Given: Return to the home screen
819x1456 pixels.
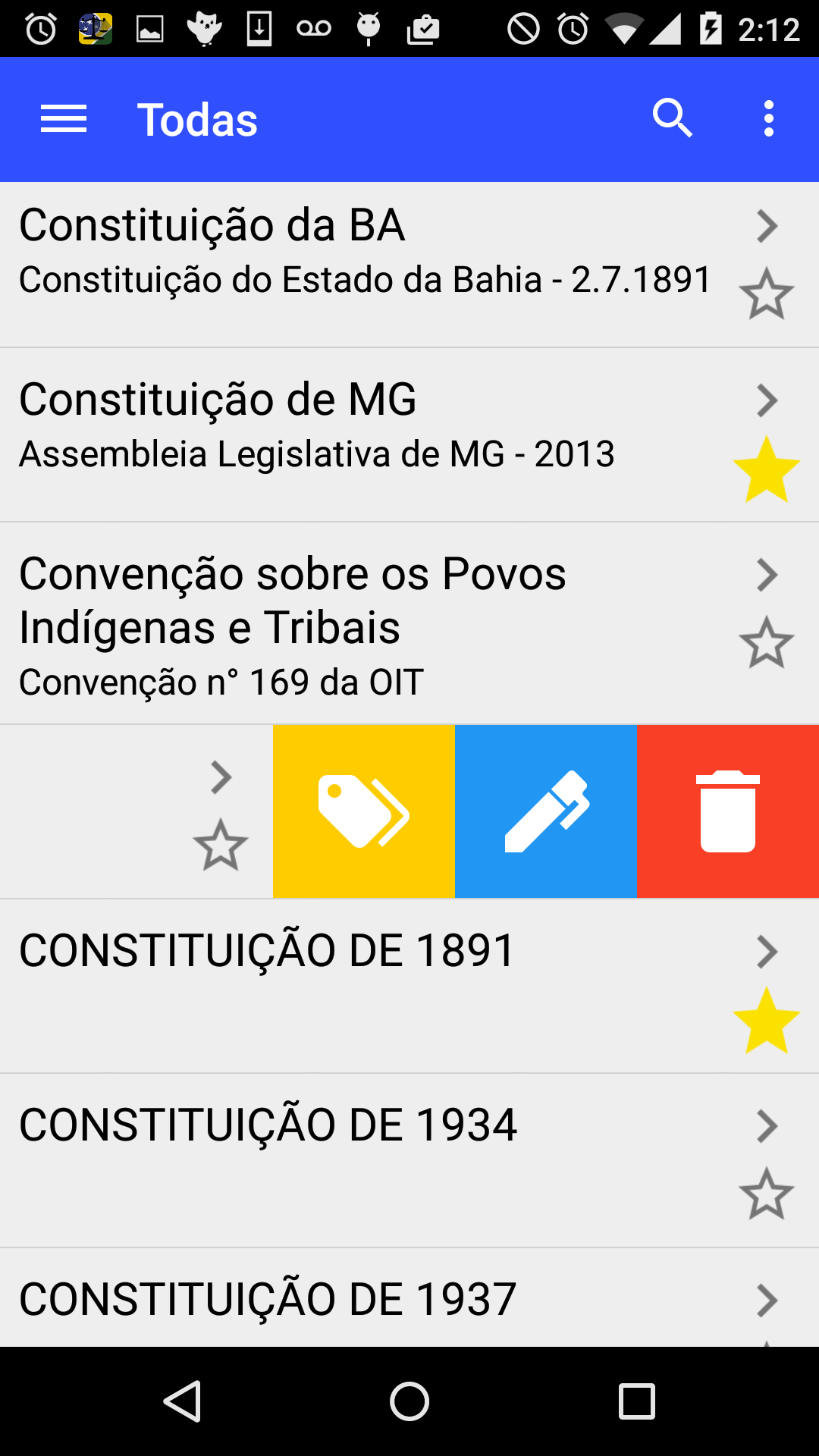Looking at the screenshot, I should (x=409, y=1401).
